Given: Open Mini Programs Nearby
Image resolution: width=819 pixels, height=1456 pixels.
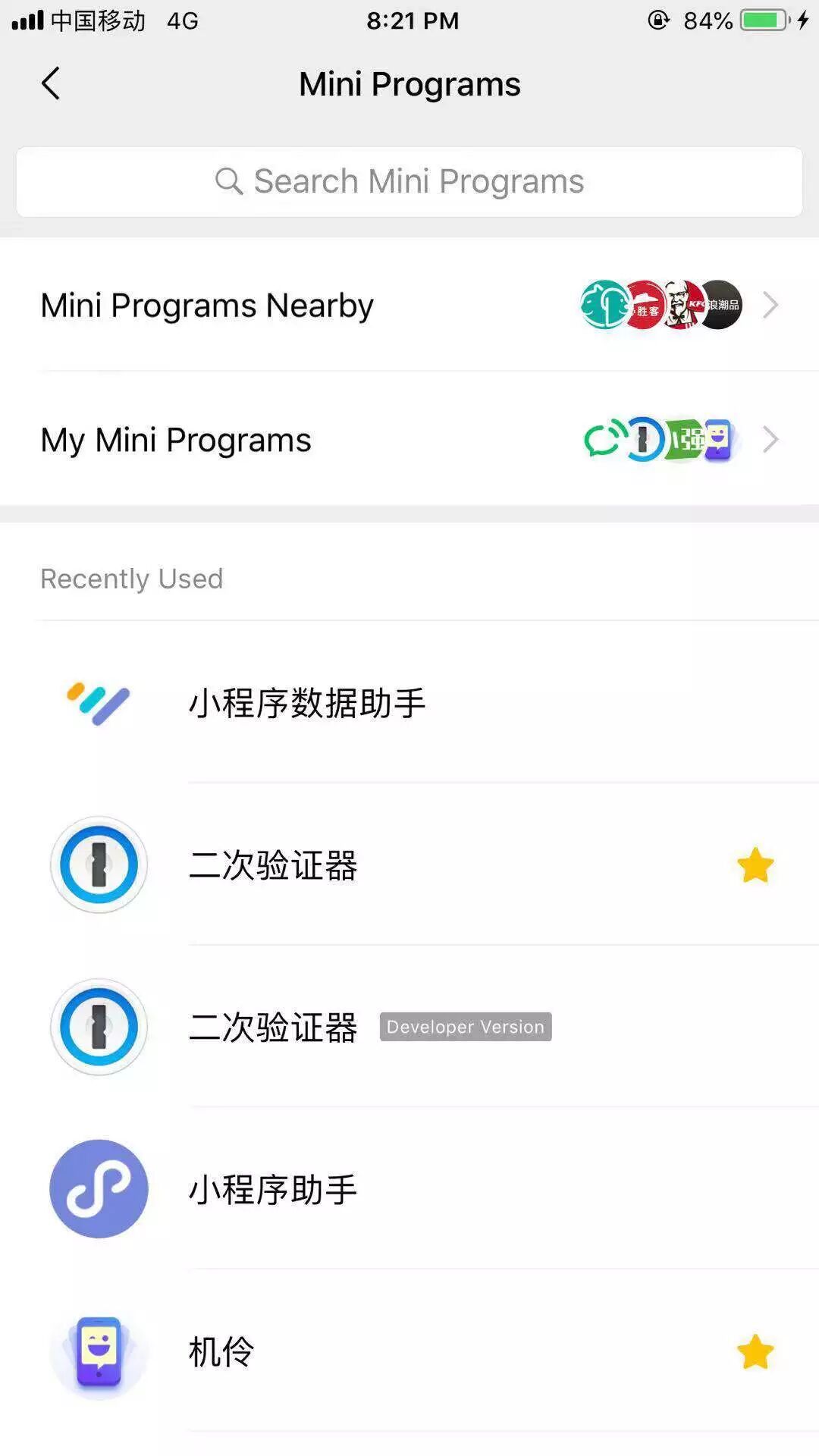Looking at the screenshot, I should [409, 306].
